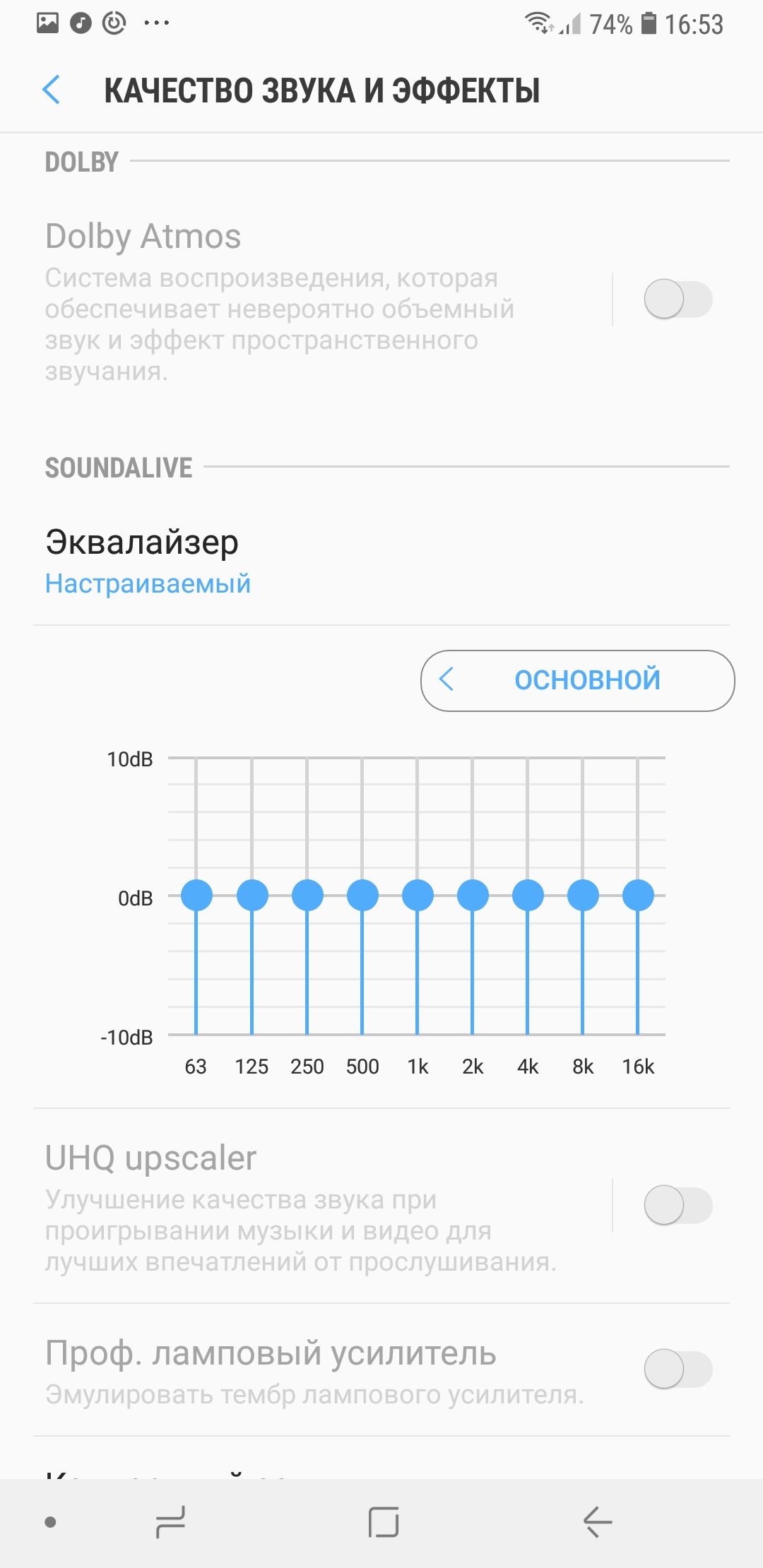
Task: Tap the 63 Hz equalizer slider
Action: [196, 896]
